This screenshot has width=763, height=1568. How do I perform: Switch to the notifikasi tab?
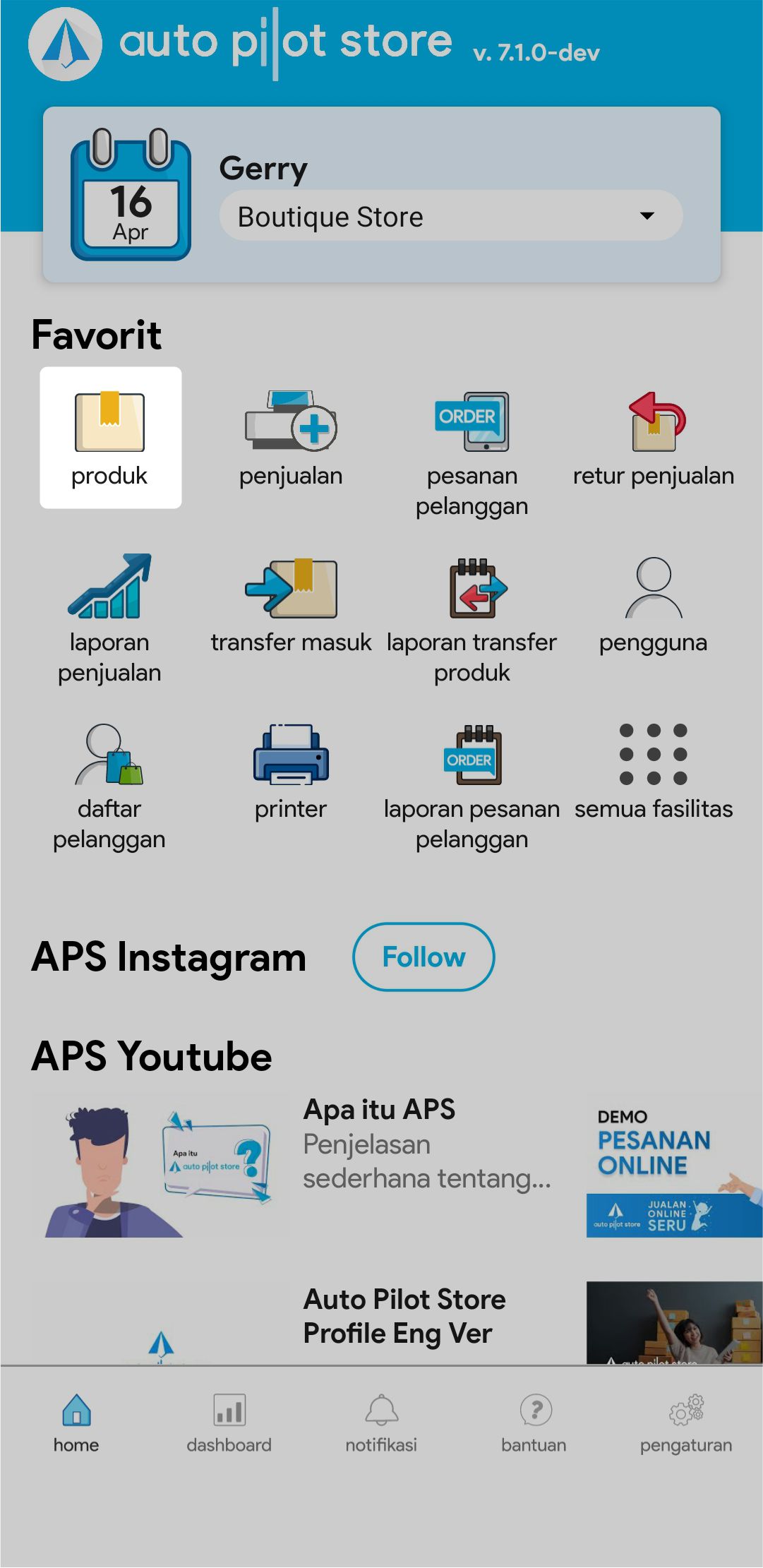(x=381, y=1423)
